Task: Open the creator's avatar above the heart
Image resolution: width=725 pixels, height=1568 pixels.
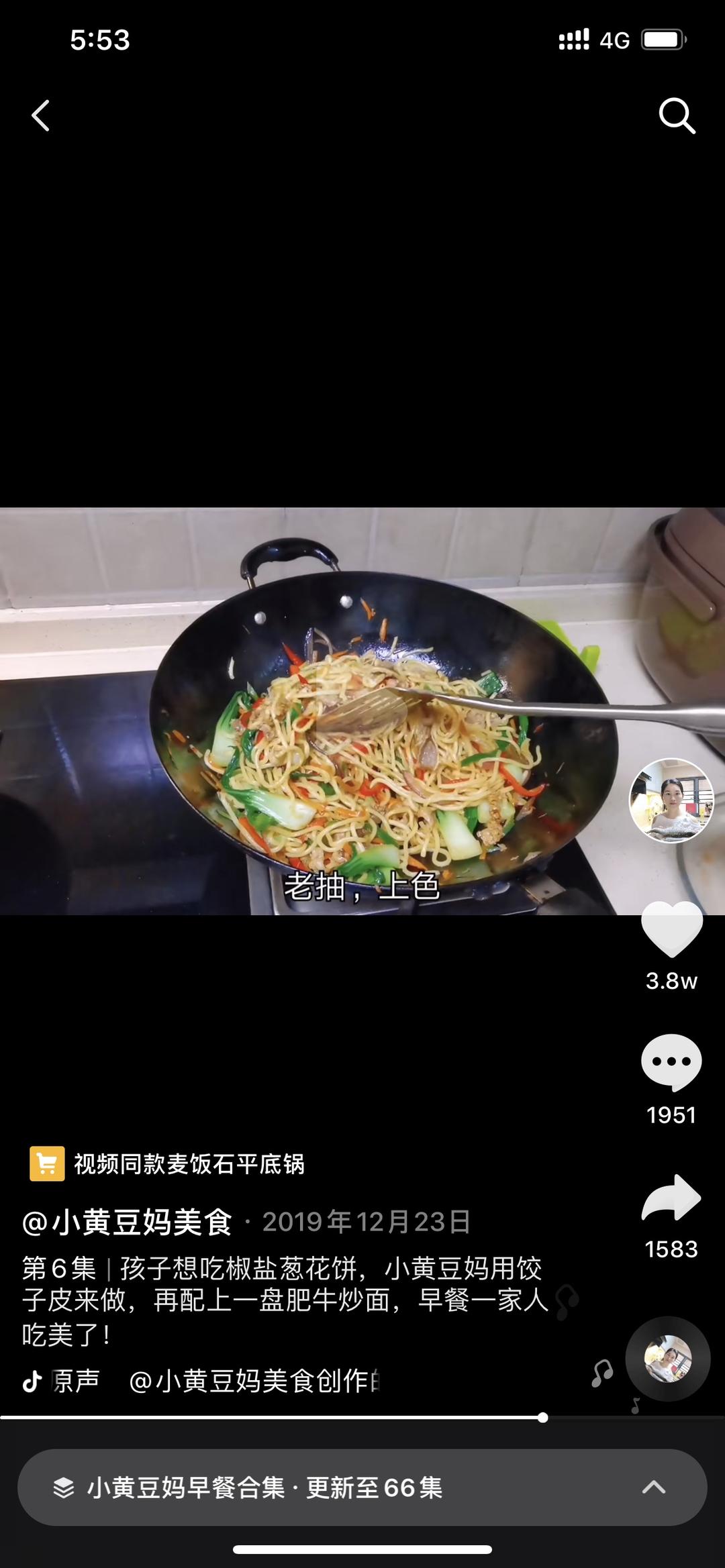Action: [671, 800]
